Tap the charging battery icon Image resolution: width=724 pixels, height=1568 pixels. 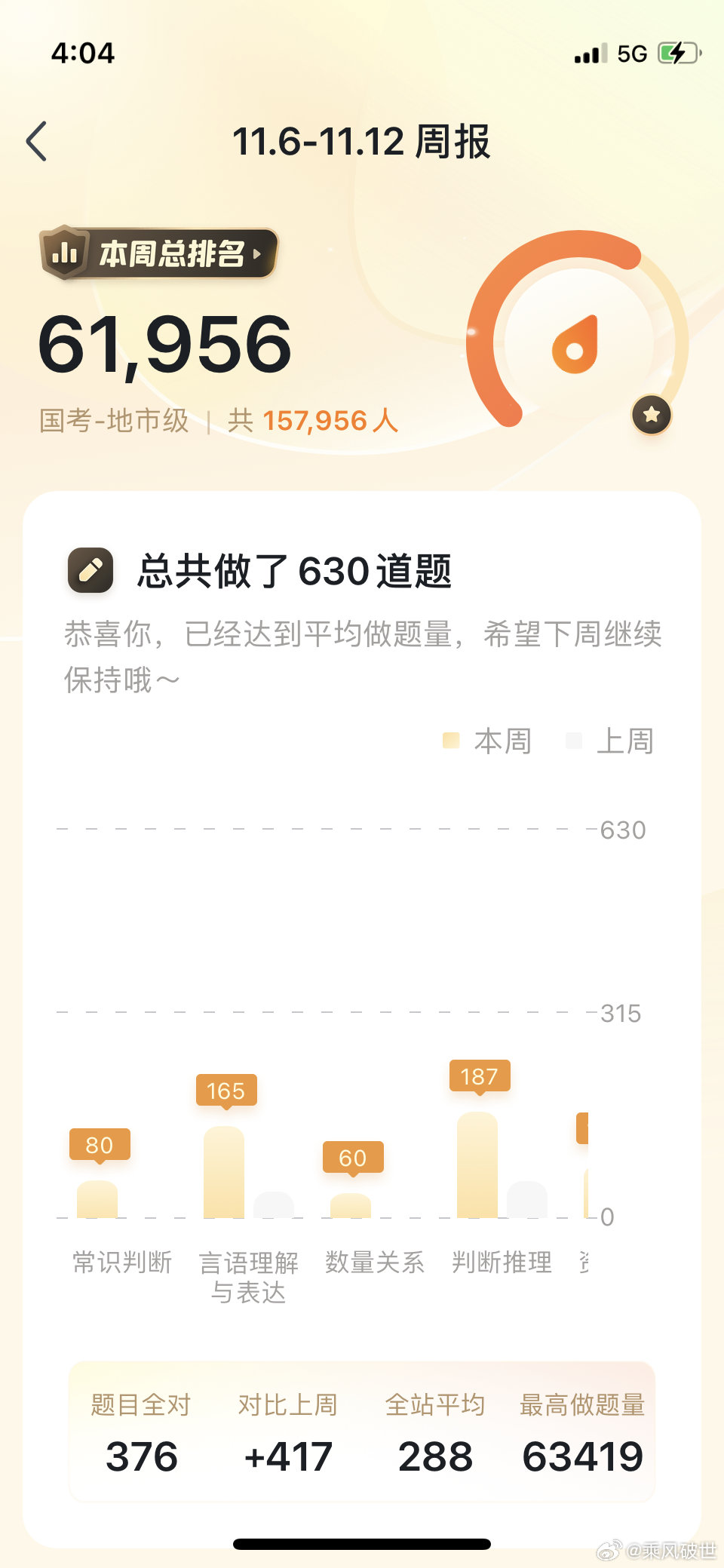[x=678, y=51]
